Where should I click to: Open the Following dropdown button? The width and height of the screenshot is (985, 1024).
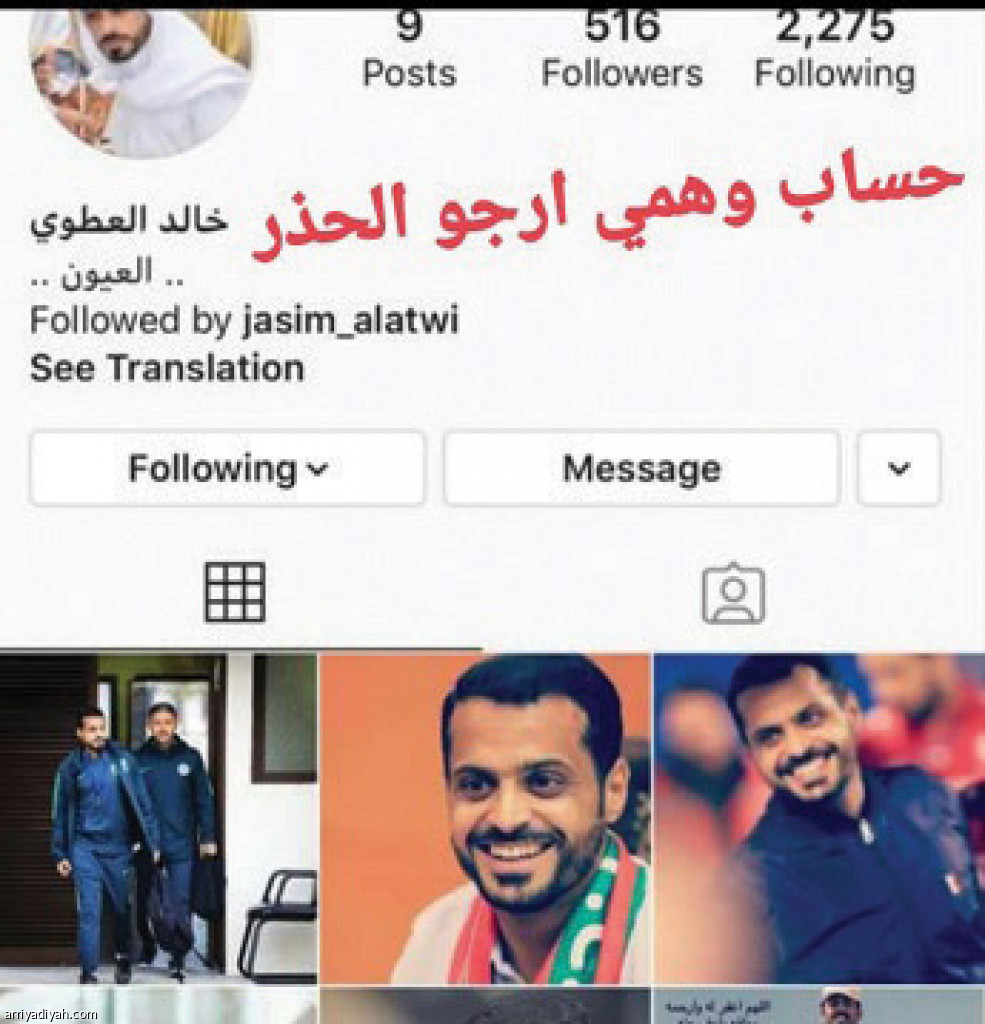click(x=227, y=468)
